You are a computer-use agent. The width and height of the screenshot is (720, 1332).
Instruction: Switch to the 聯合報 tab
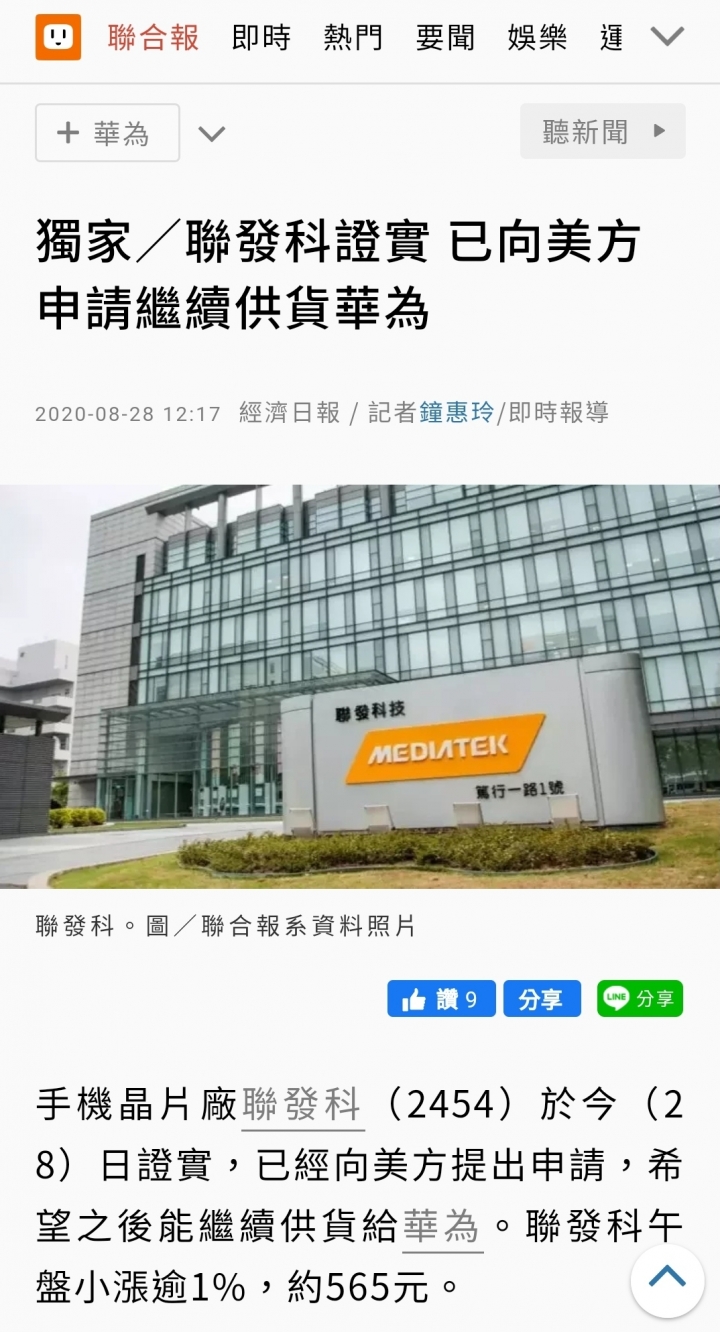coord(154,39)
